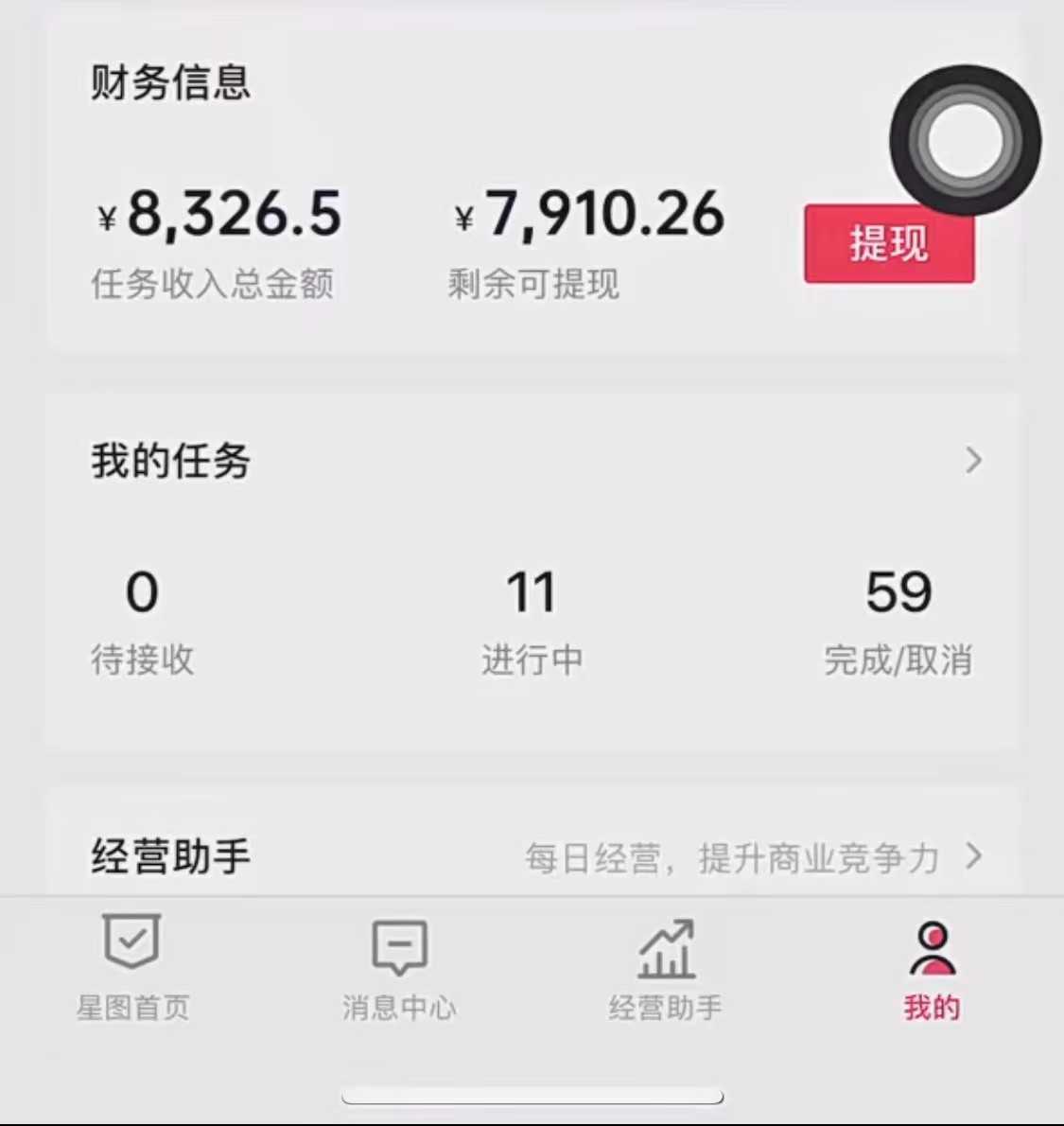
Task: Open 星图首页 via the shield icon
Action: pyautogui.click(x=131, y=965)
